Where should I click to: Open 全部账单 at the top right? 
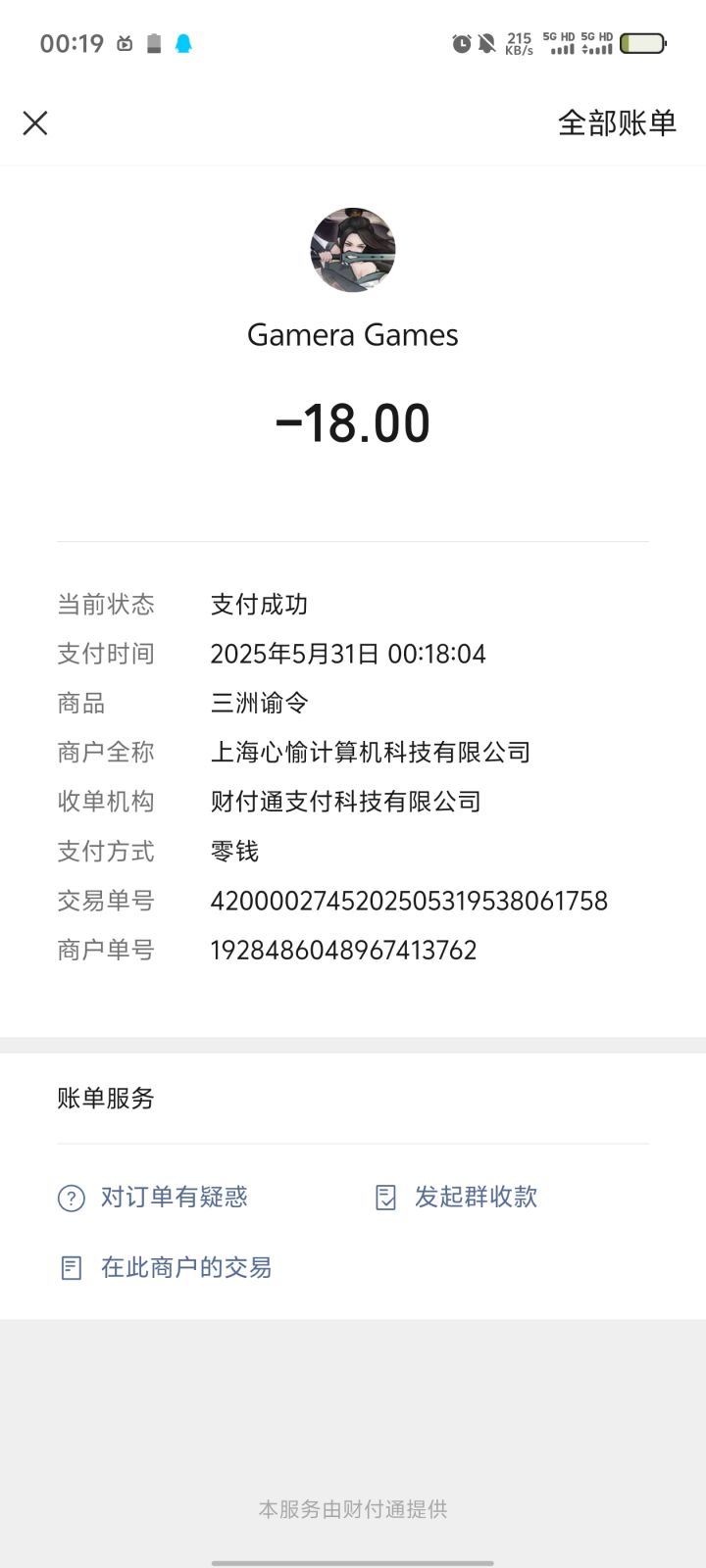[617, 123]
